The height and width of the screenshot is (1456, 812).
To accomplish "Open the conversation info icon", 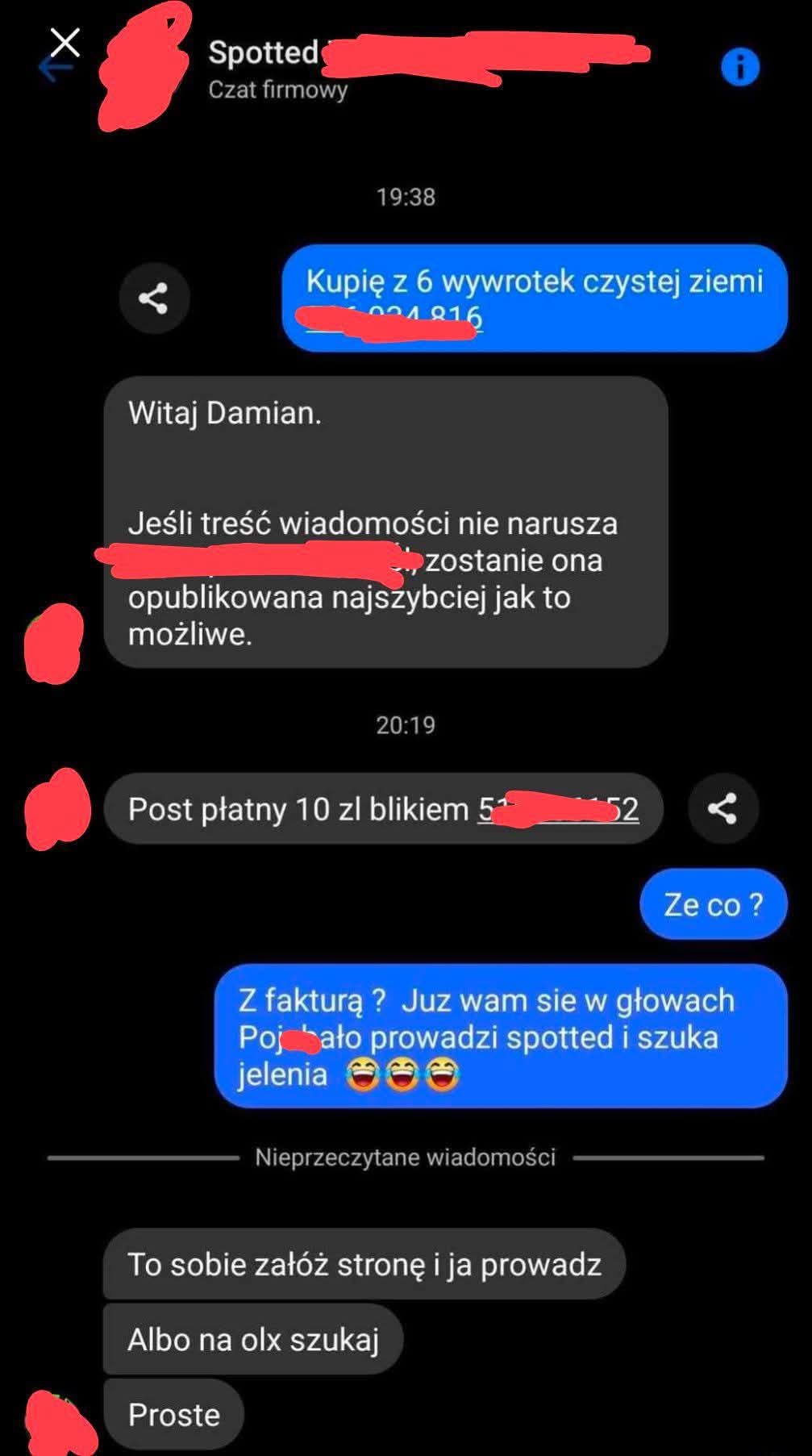I will click(x=739, y=67).
